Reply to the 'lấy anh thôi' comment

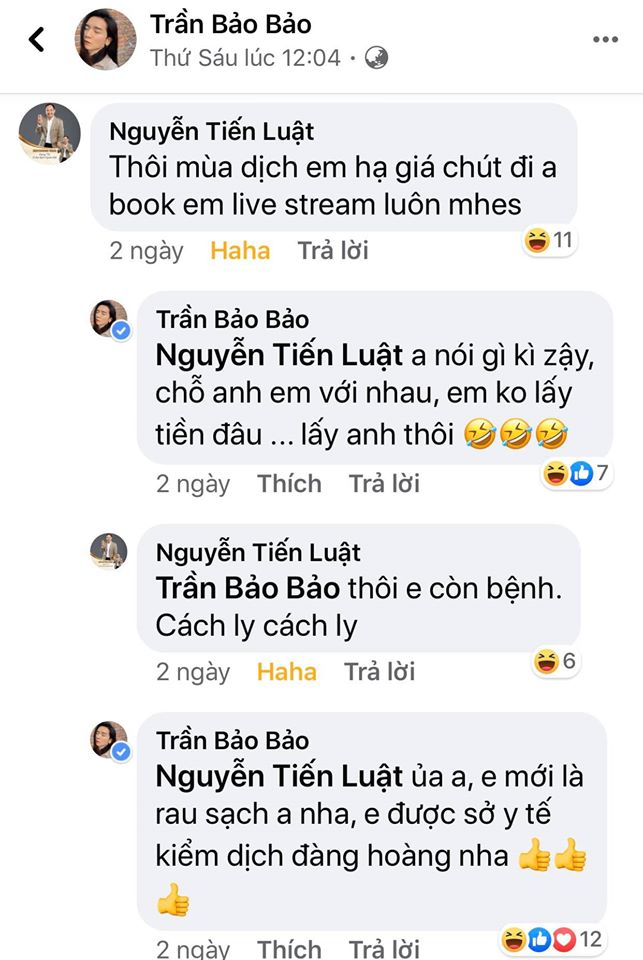(383, 484)
